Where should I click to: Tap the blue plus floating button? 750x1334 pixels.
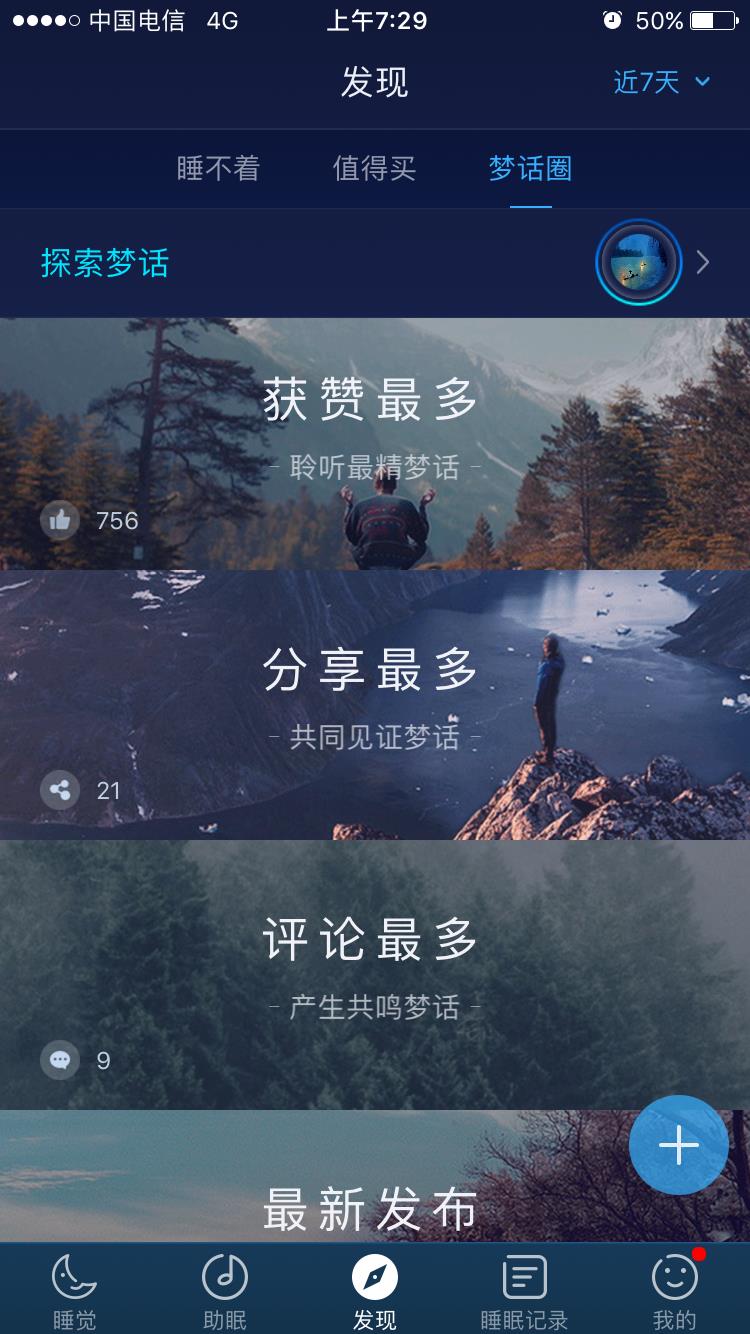point(679,1145)
